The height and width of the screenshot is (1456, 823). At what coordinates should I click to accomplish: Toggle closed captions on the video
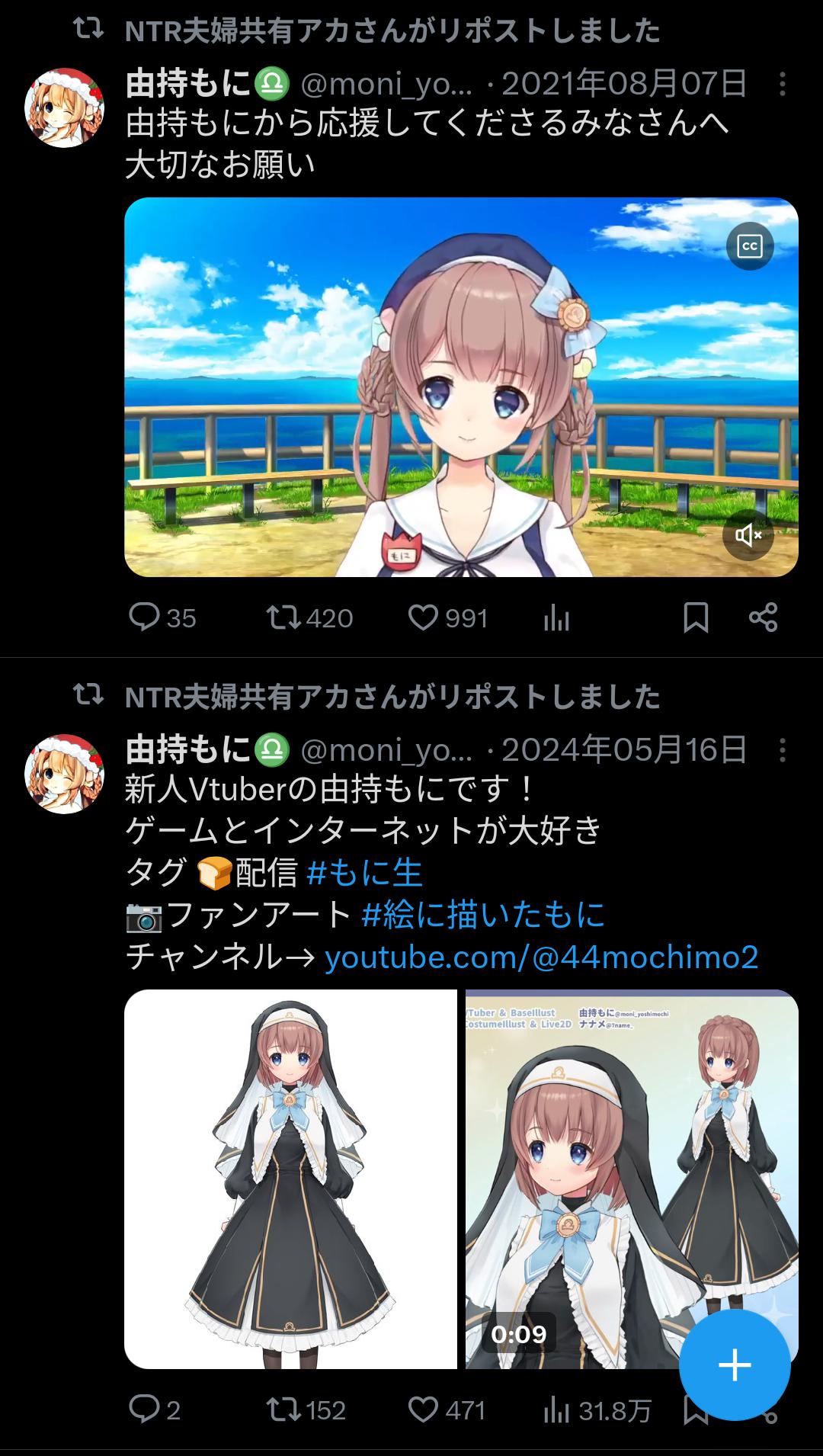pyautogui.click(x=750, y=246)
